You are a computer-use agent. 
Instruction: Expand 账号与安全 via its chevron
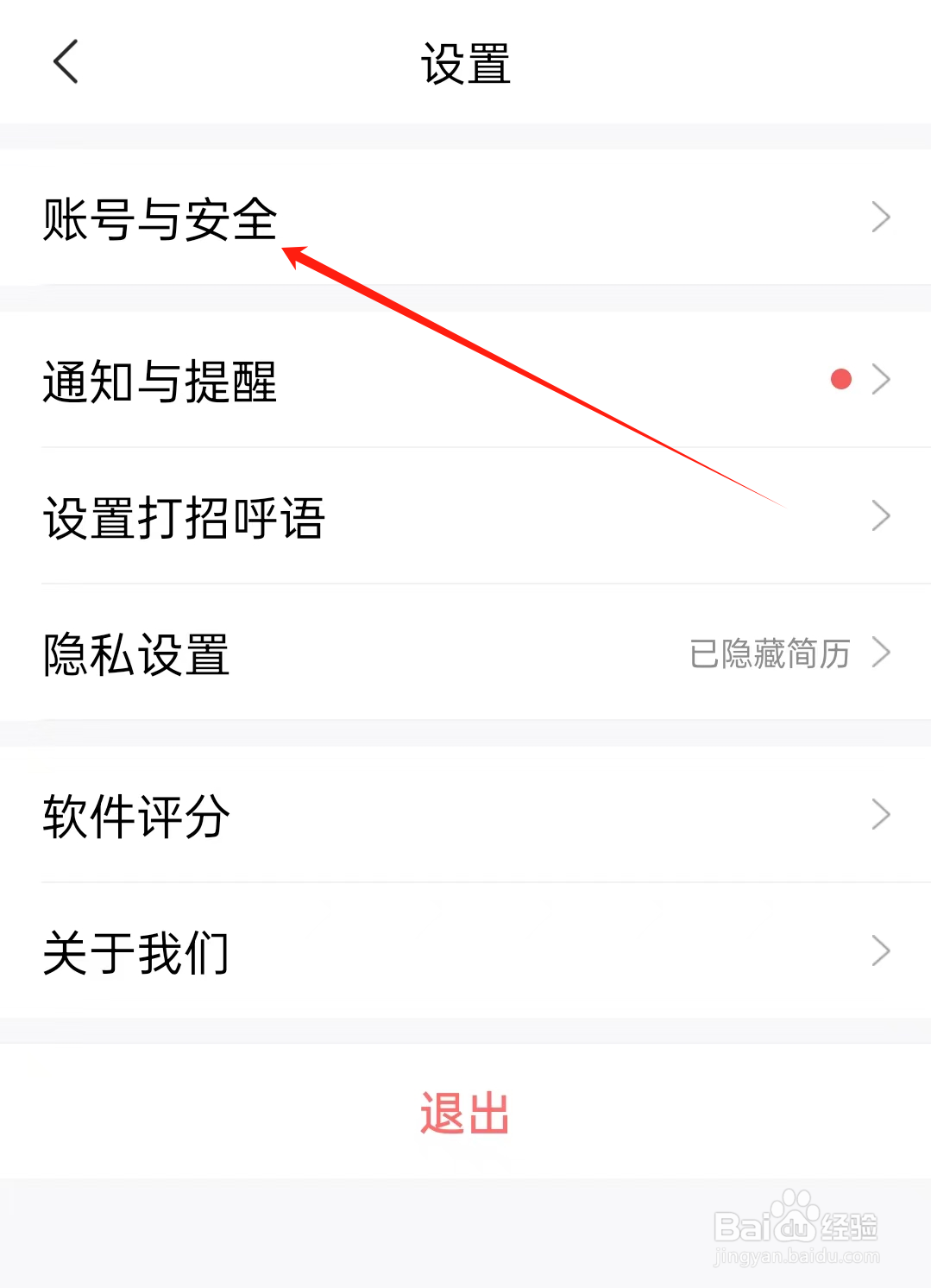coord(881,217)
